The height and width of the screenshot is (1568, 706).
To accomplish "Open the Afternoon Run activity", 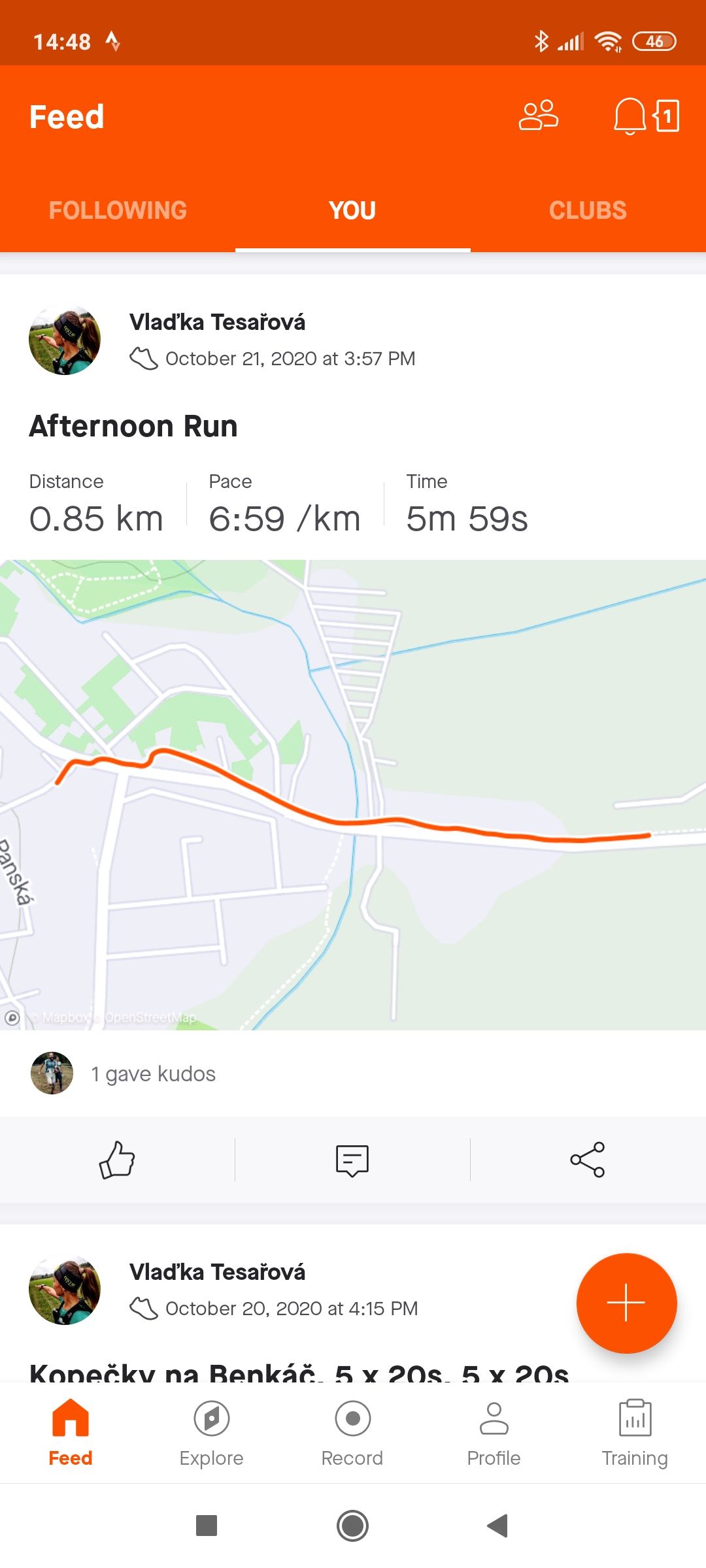I will (x=133, y=426).
